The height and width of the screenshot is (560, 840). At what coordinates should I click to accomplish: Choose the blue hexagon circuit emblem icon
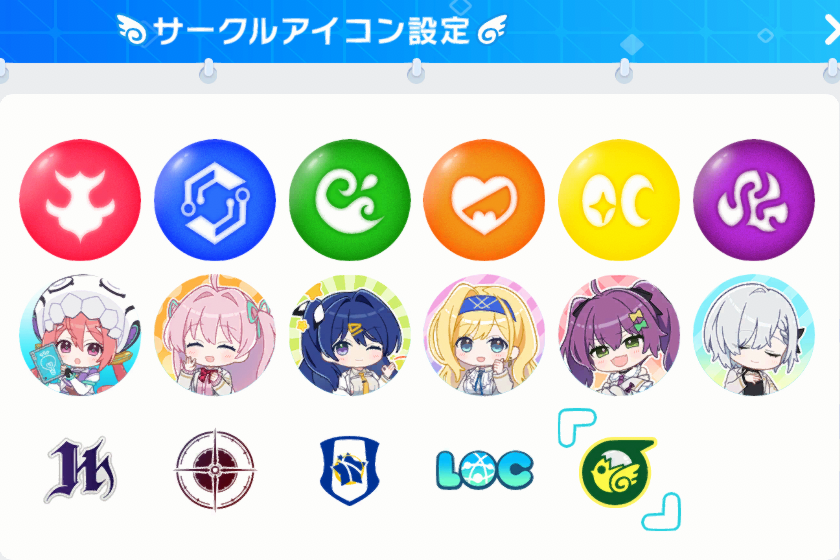[x=215, y=199]
